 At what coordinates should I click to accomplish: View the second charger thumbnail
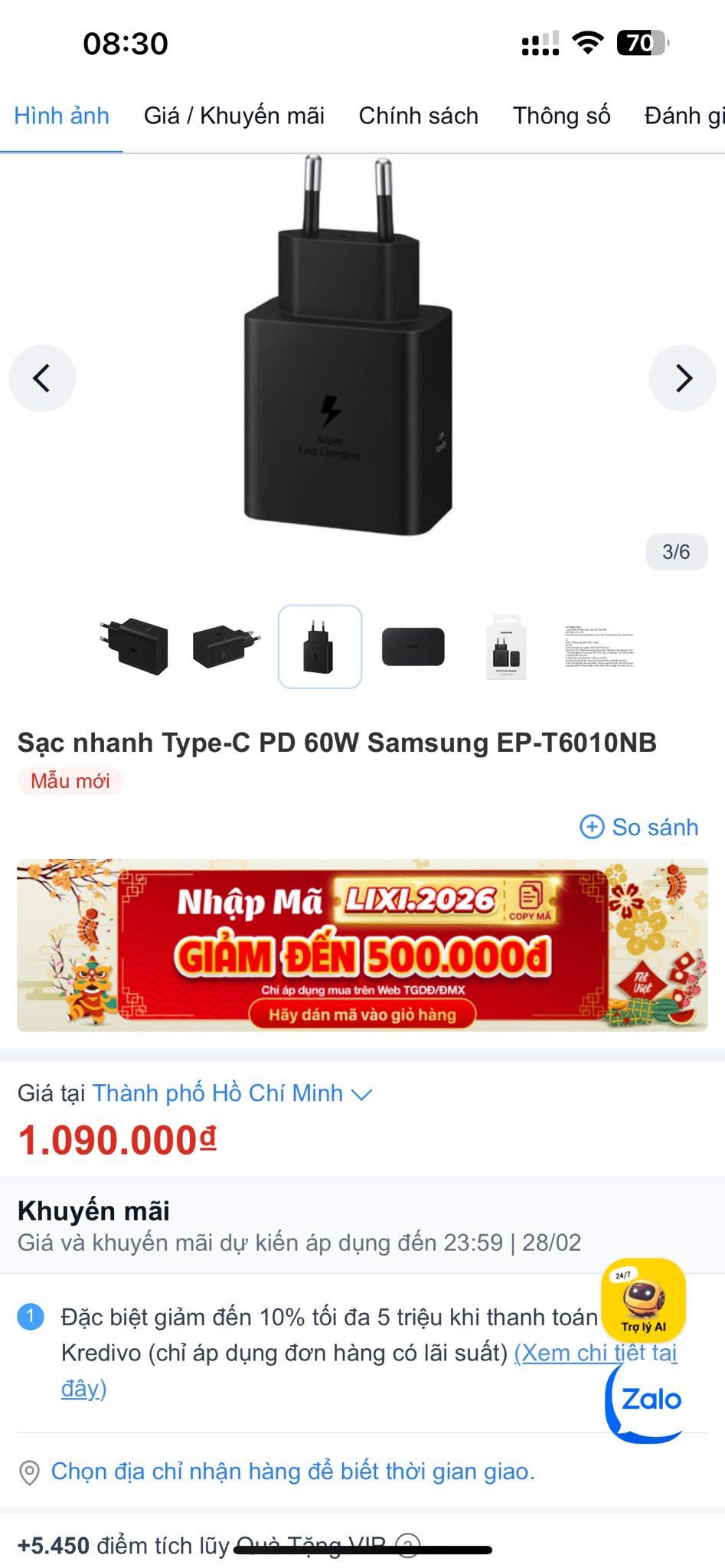tap(226, 646)
